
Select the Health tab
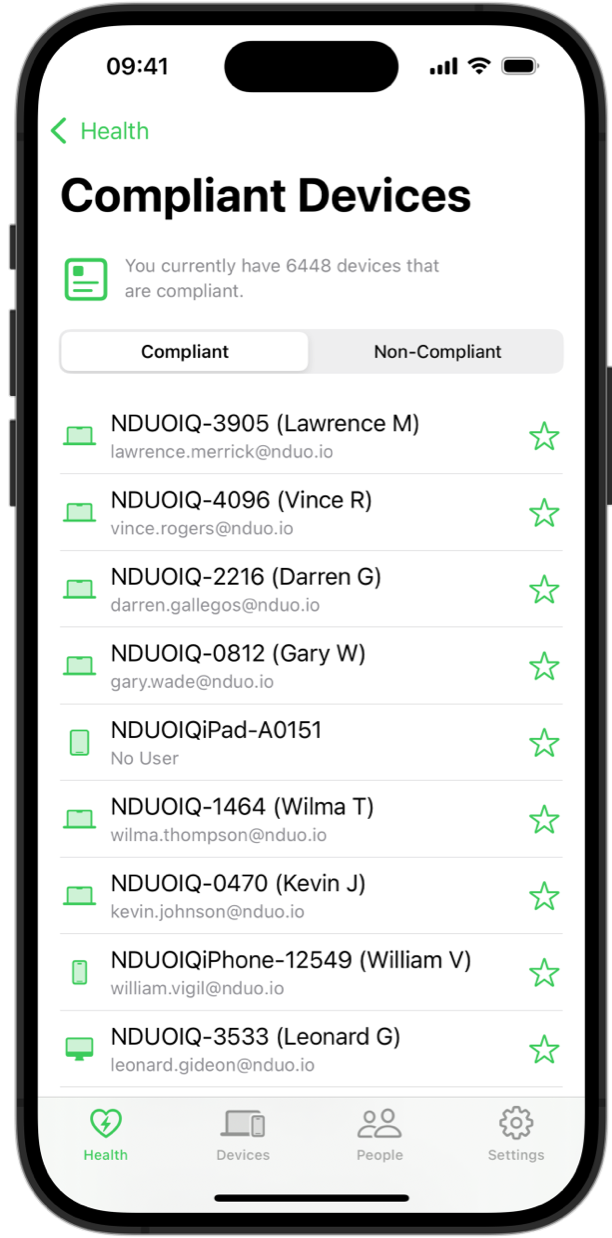[106, 1134]
